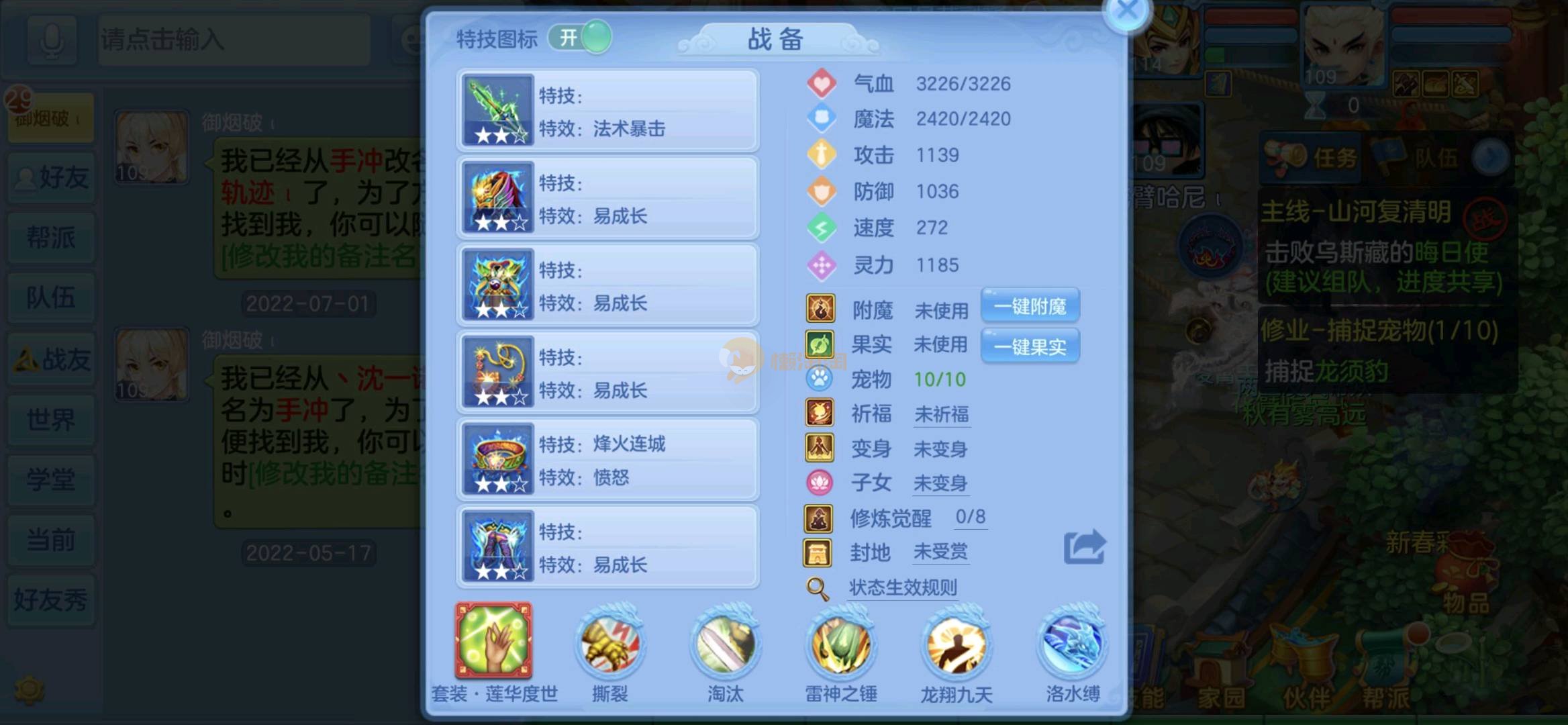1568x725 pixels.
Task: Close the 战备 panel
Action: point(1127,11)
